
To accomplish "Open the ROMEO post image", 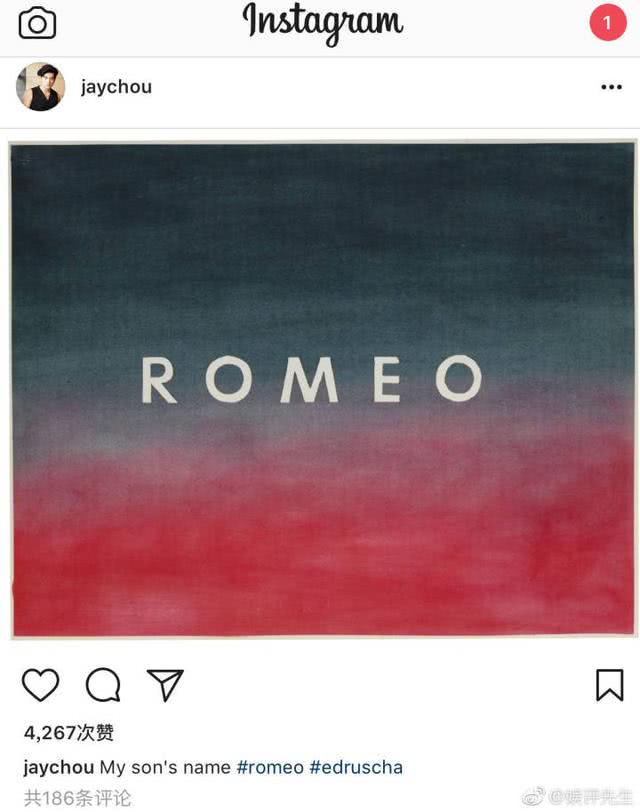I will click(320, 390).
